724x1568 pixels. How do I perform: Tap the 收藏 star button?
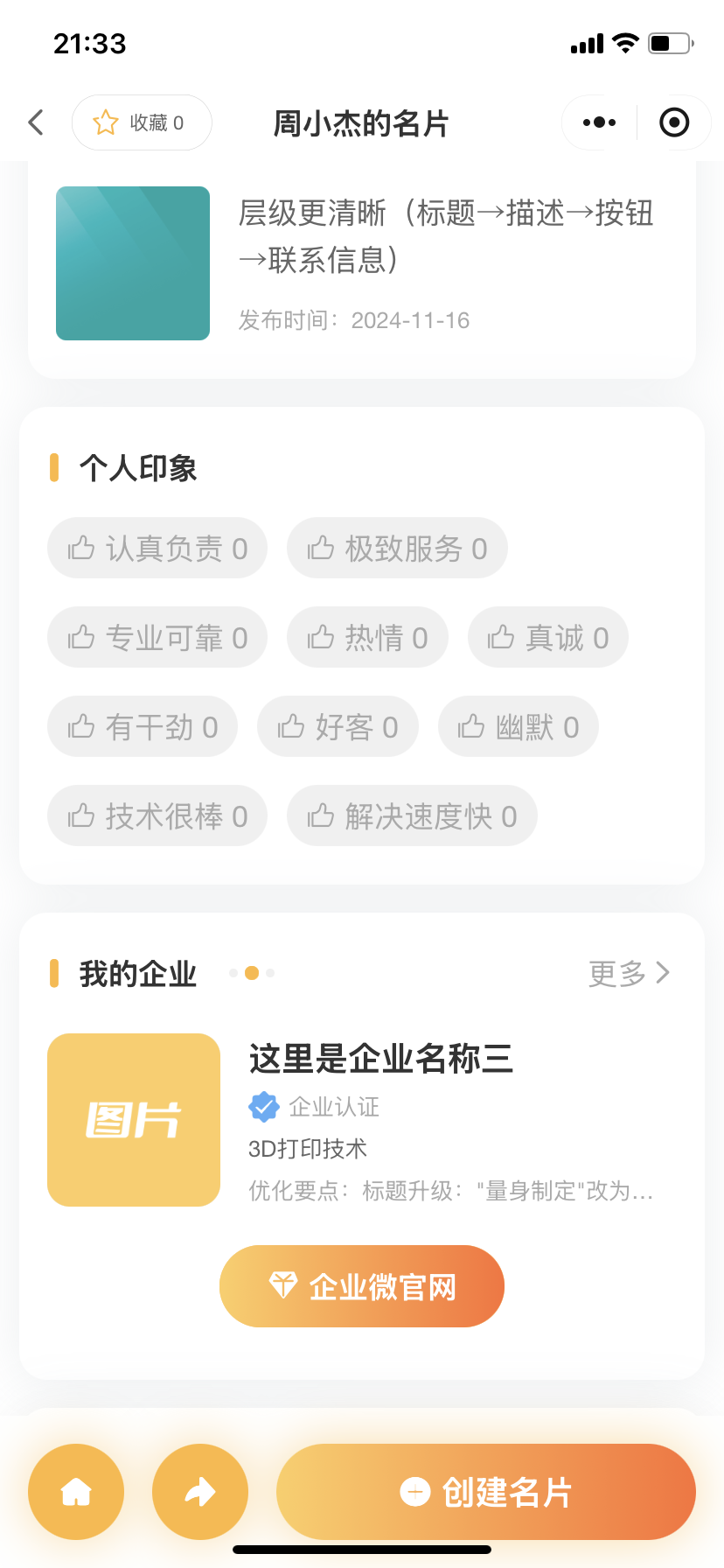pos(142,122)
